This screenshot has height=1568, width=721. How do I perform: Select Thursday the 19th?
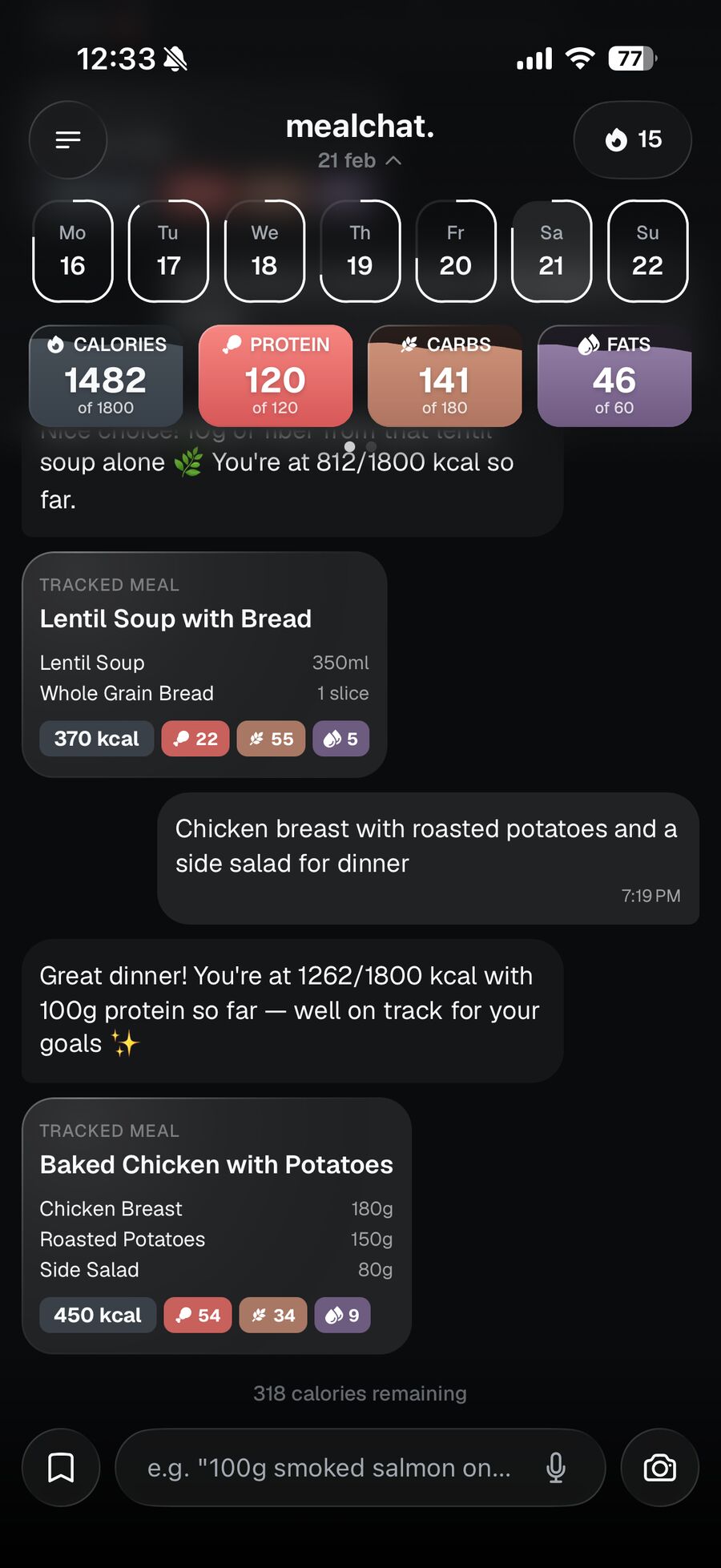(x=360, y=251)
